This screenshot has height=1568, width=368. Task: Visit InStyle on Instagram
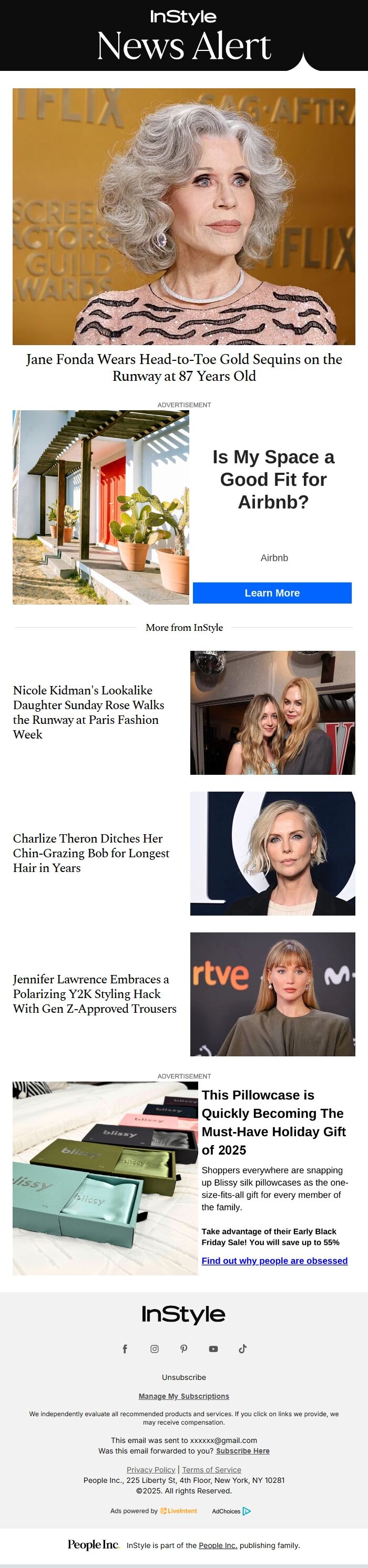click(155, 1349)
